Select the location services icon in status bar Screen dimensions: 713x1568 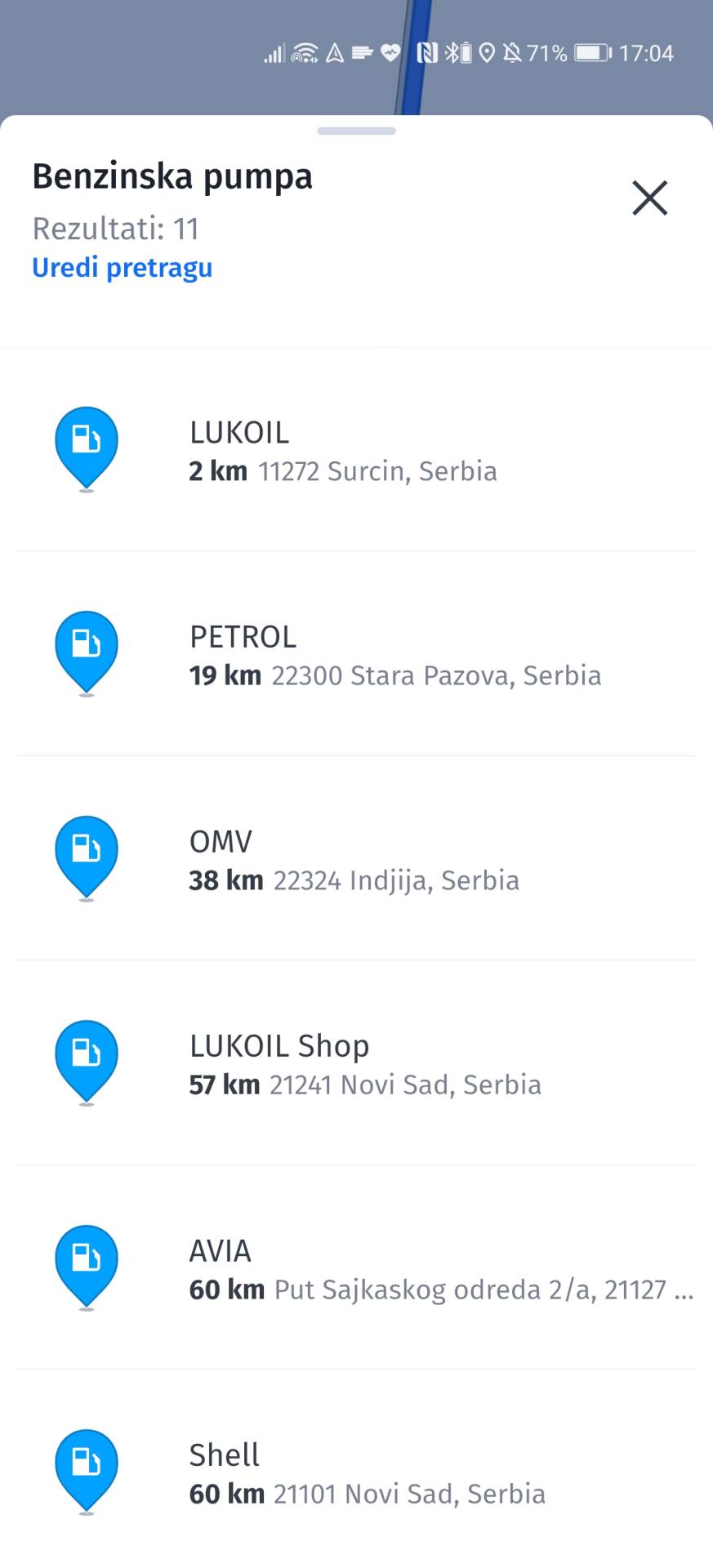coord(488,52)
